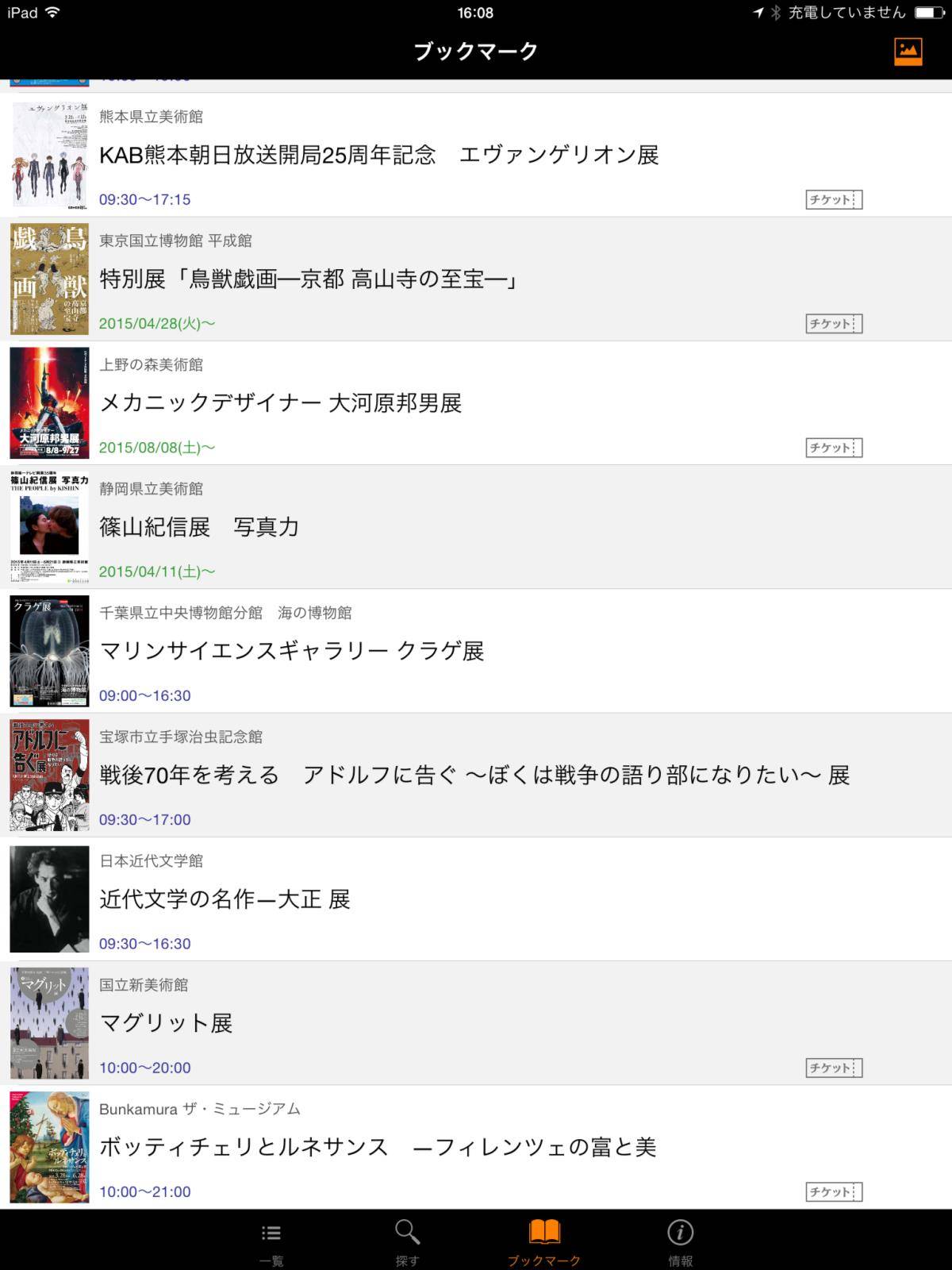Open the 大河原邦男展 entry
This screenshot has width=952, height=1270.
tap(280, 403)
